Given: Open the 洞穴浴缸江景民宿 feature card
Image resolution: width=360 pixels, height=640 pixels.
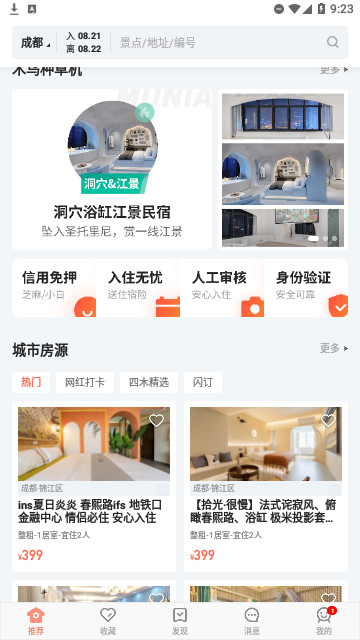Looking at the screenshot, I should pyautogui.click(x=112, y=169).
